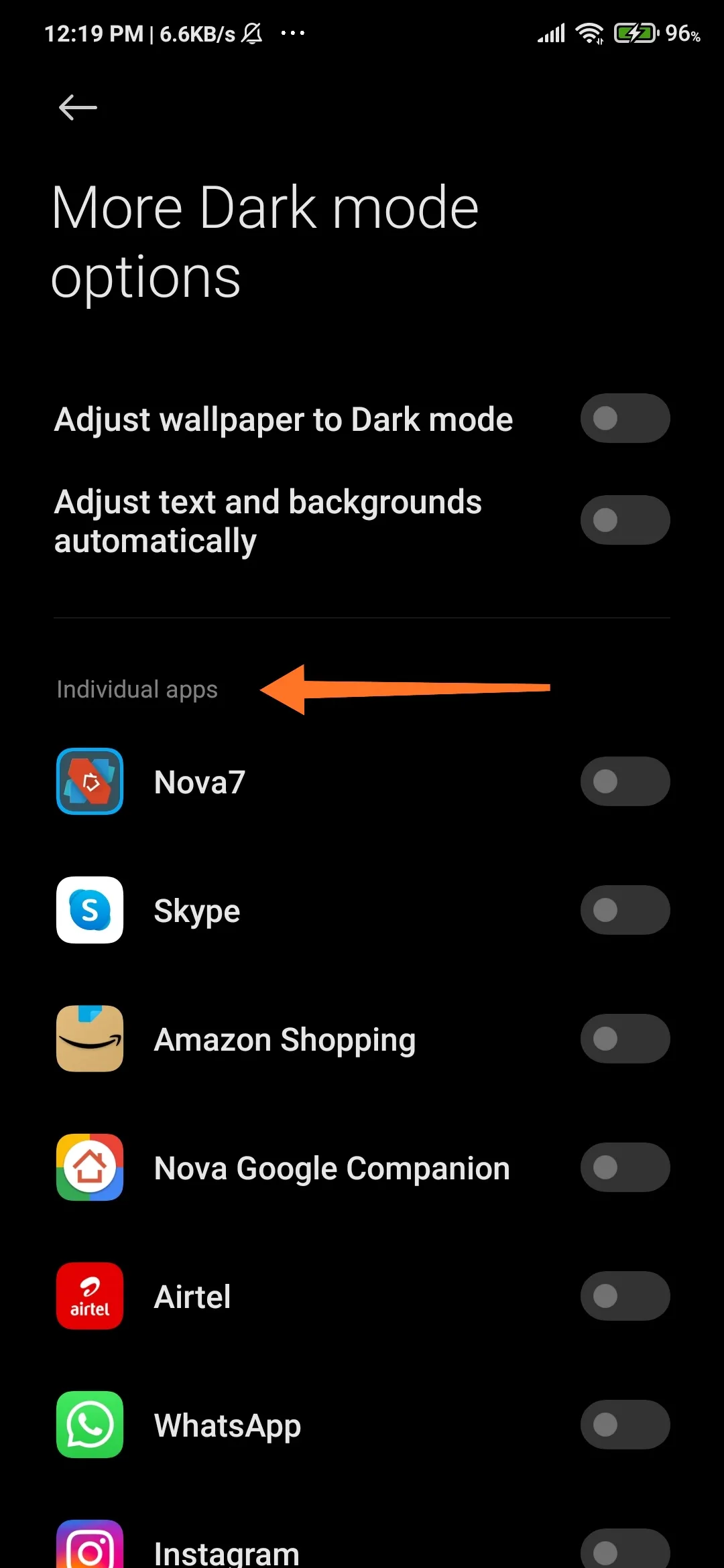The image size is (724, 1568).
Task: Turn on Adjust text and backgrounds automatically
Action: pos(625,521)
